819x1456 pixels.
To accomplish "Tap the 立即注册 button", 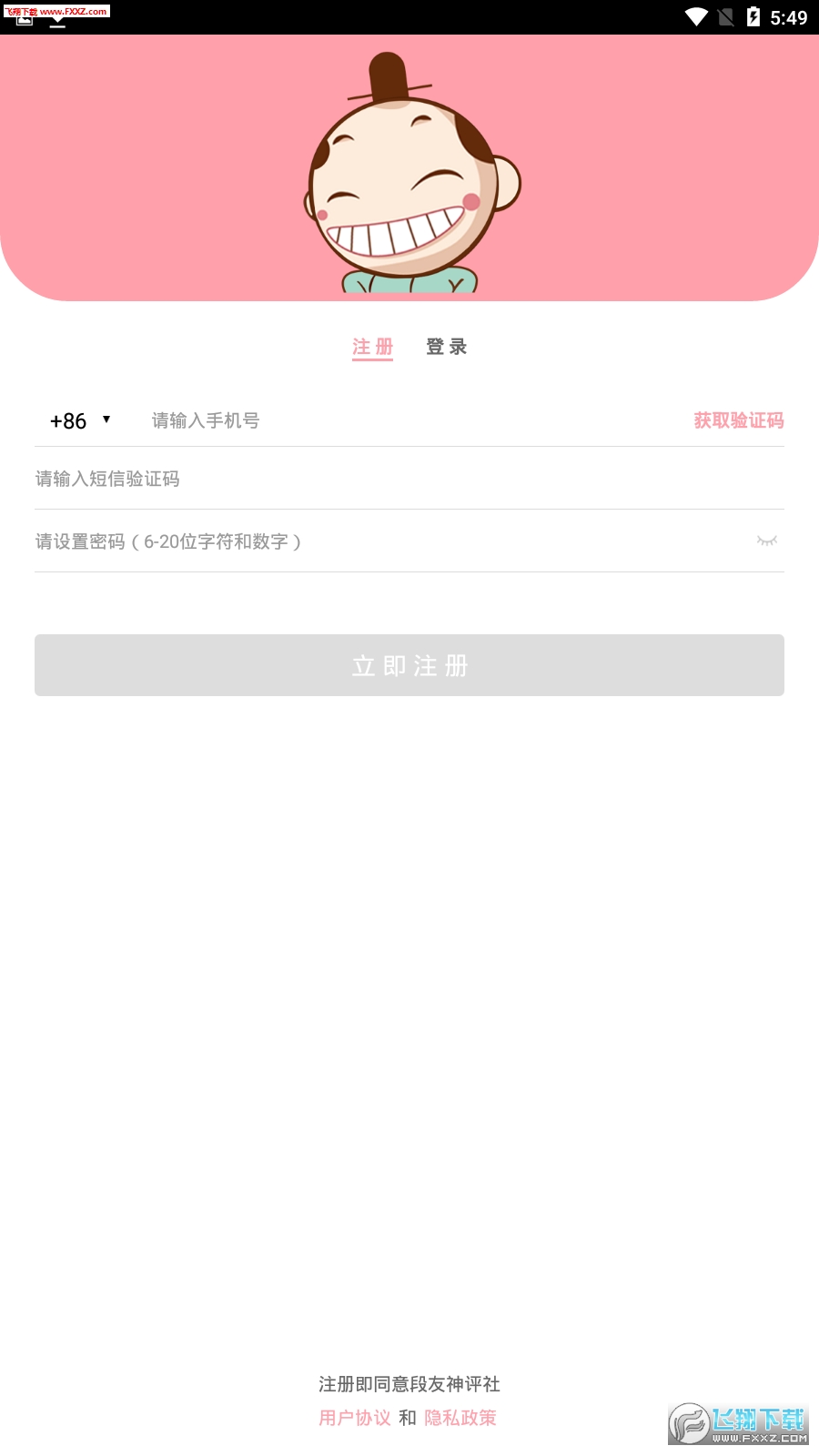I will coord(409,665).
